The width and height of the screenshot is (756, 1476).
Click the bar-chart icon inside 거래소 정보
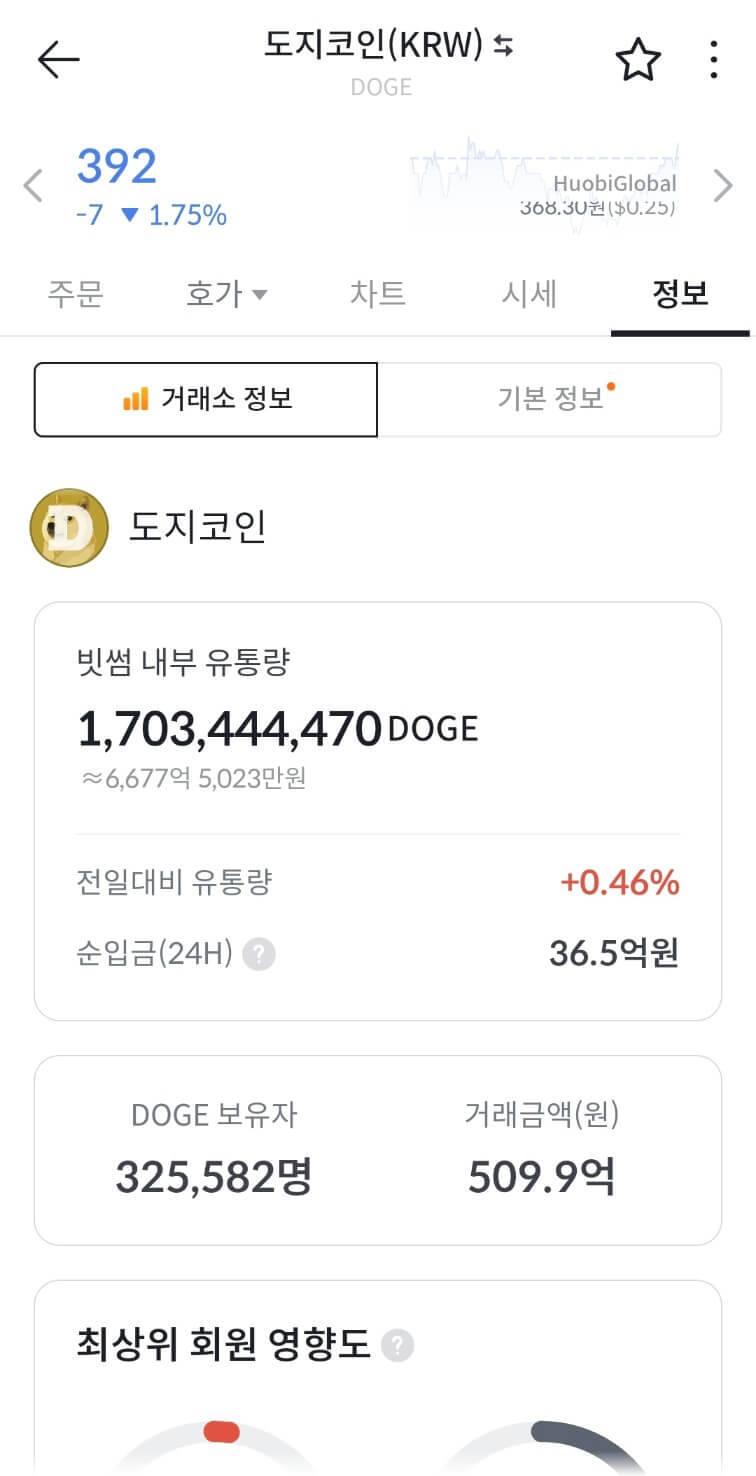point(135,399)
